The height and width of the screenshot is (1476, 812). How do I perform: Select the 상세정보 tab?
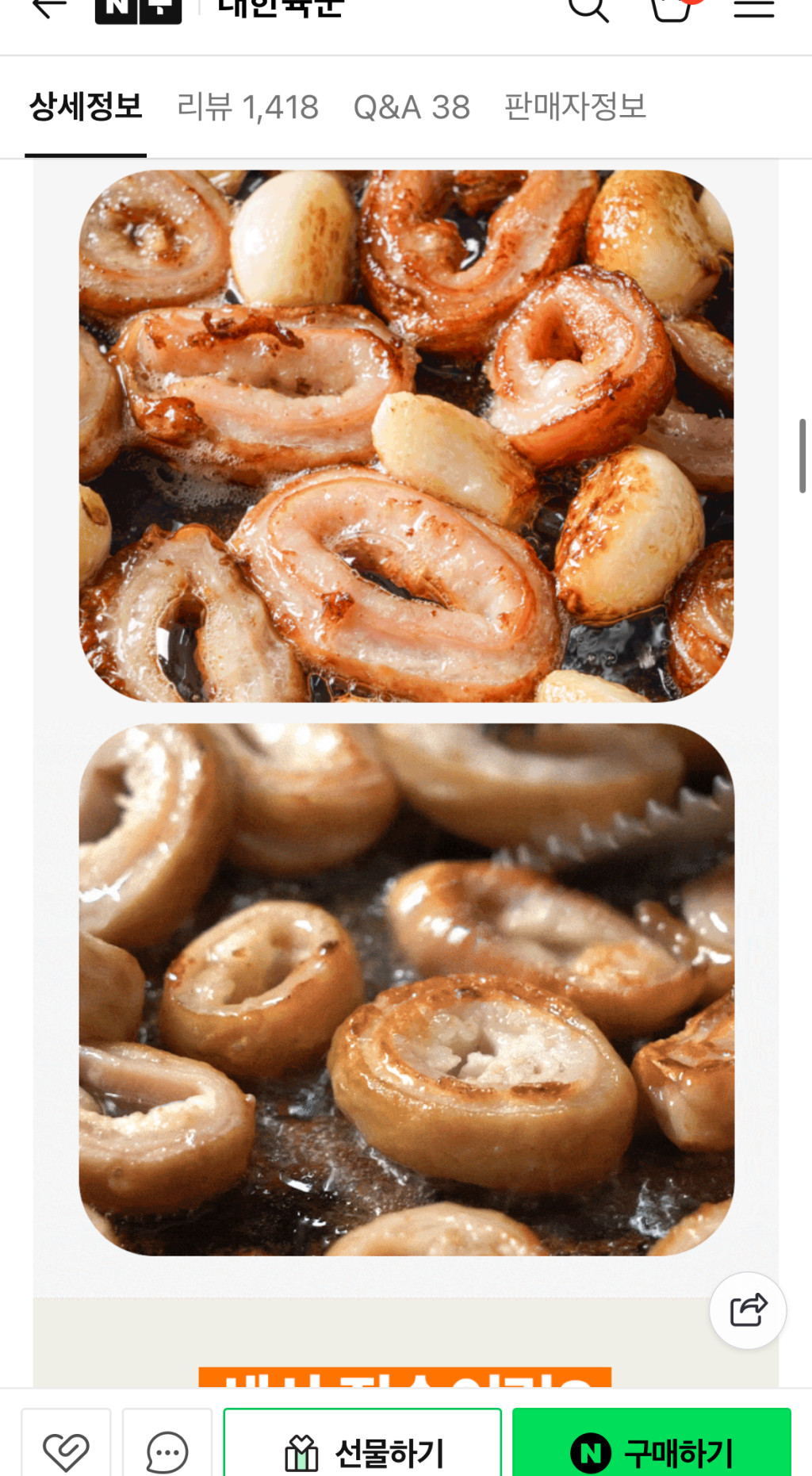86,107
